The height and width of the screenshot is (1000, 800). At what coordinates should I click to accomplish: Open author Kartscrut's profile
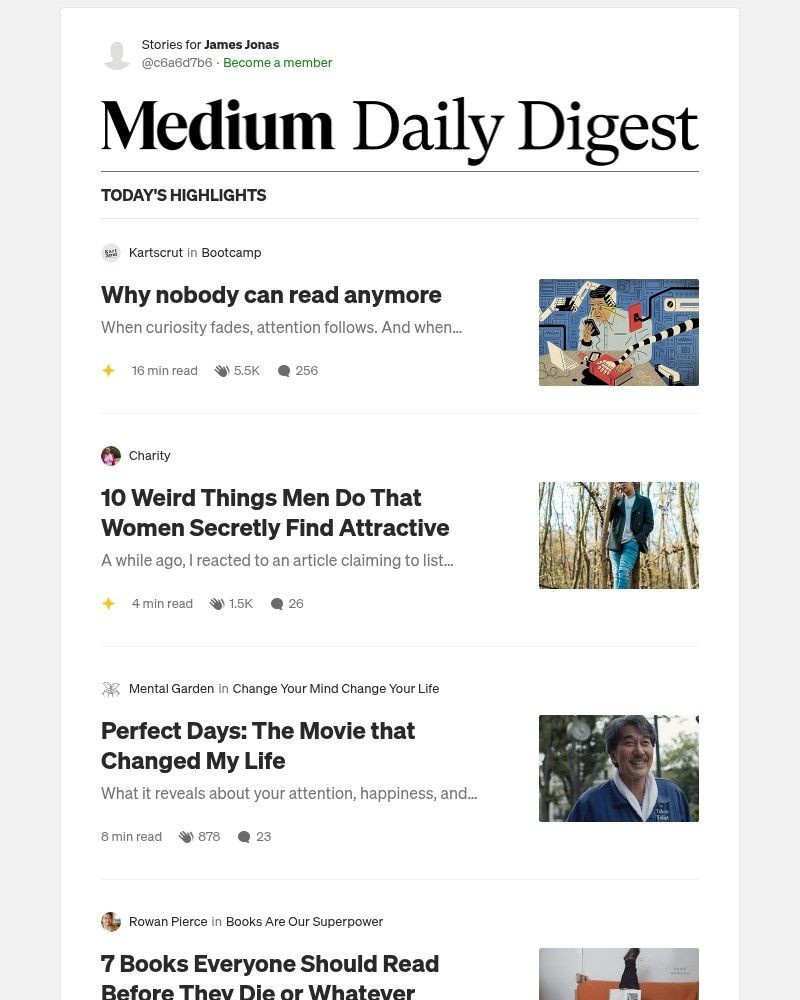pos(155,252)
